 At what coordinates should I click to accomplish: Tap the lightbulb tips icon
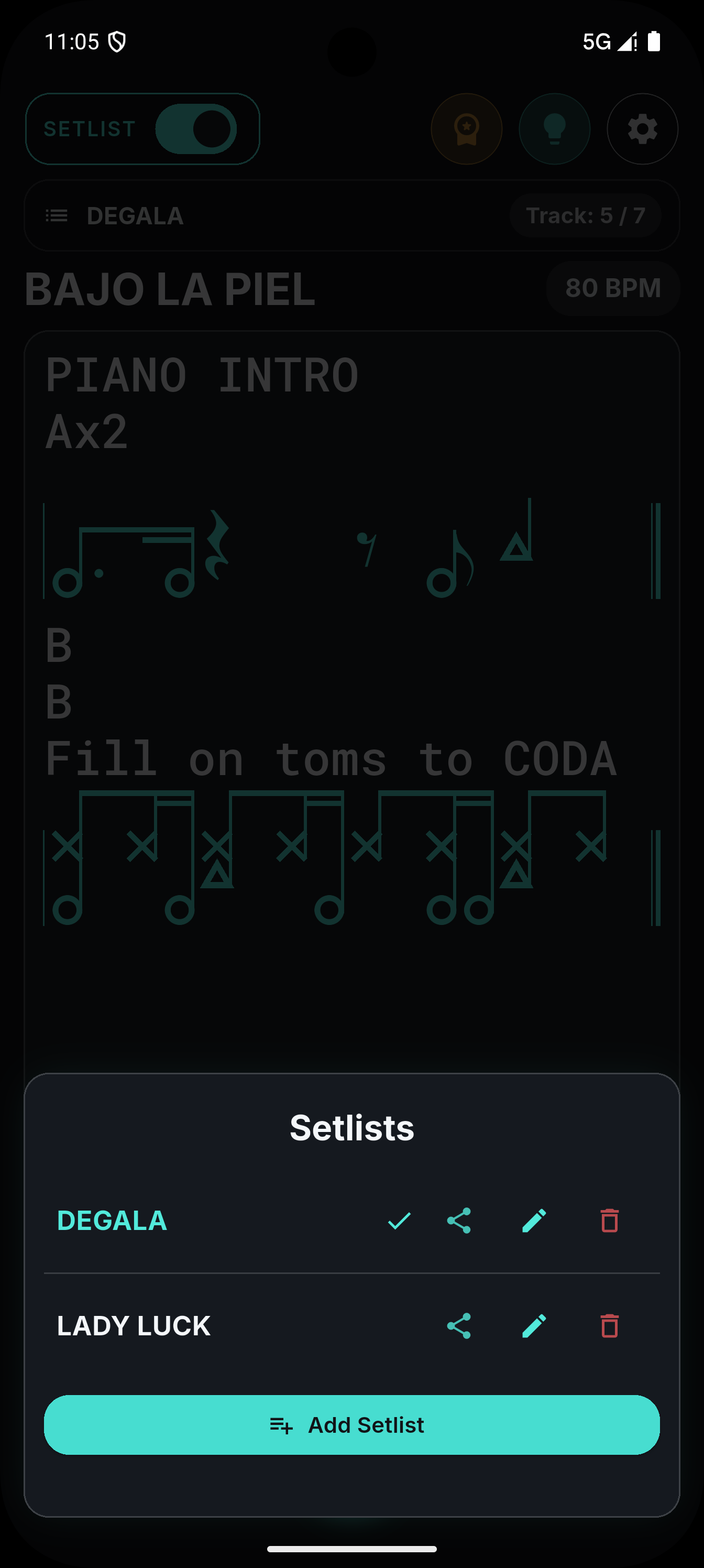tap(554, 128)
